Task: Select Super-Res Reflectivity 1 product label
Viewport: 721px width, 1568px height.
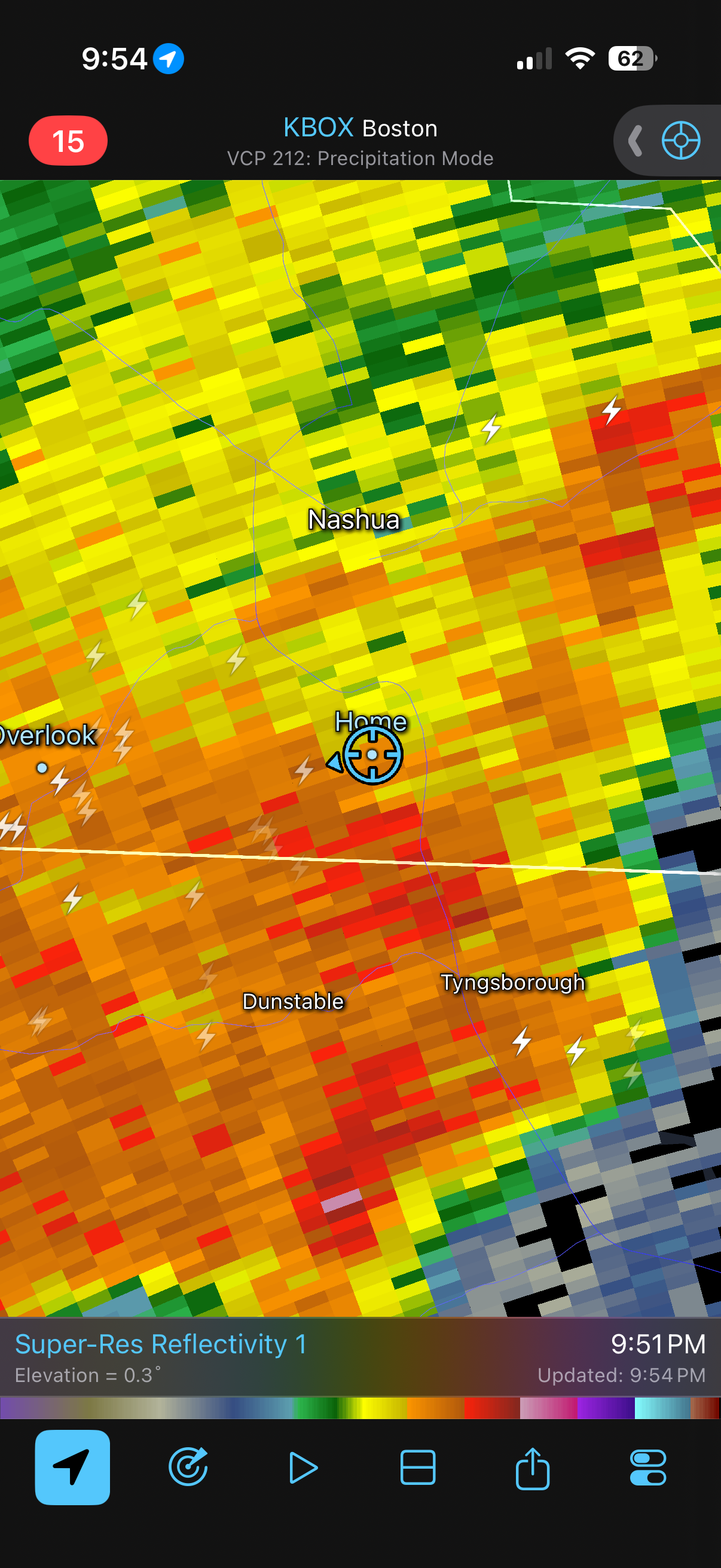Action: click(x=161, y=1343)
